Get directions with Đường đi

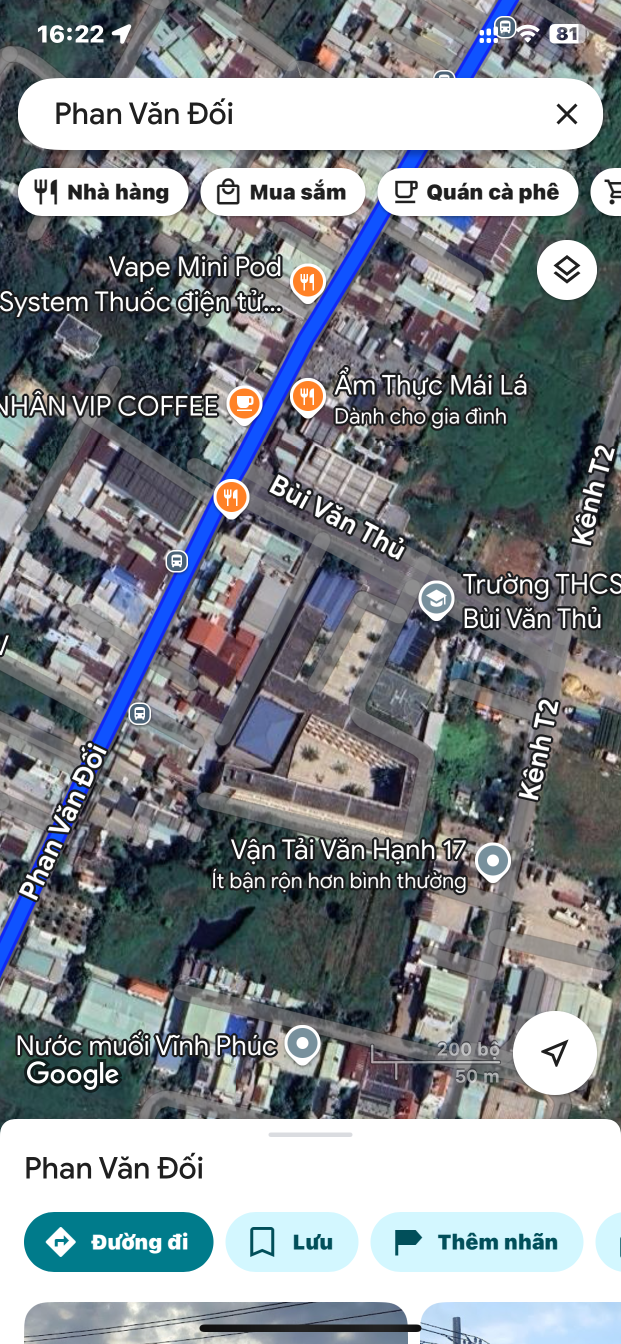(119, 1242)
